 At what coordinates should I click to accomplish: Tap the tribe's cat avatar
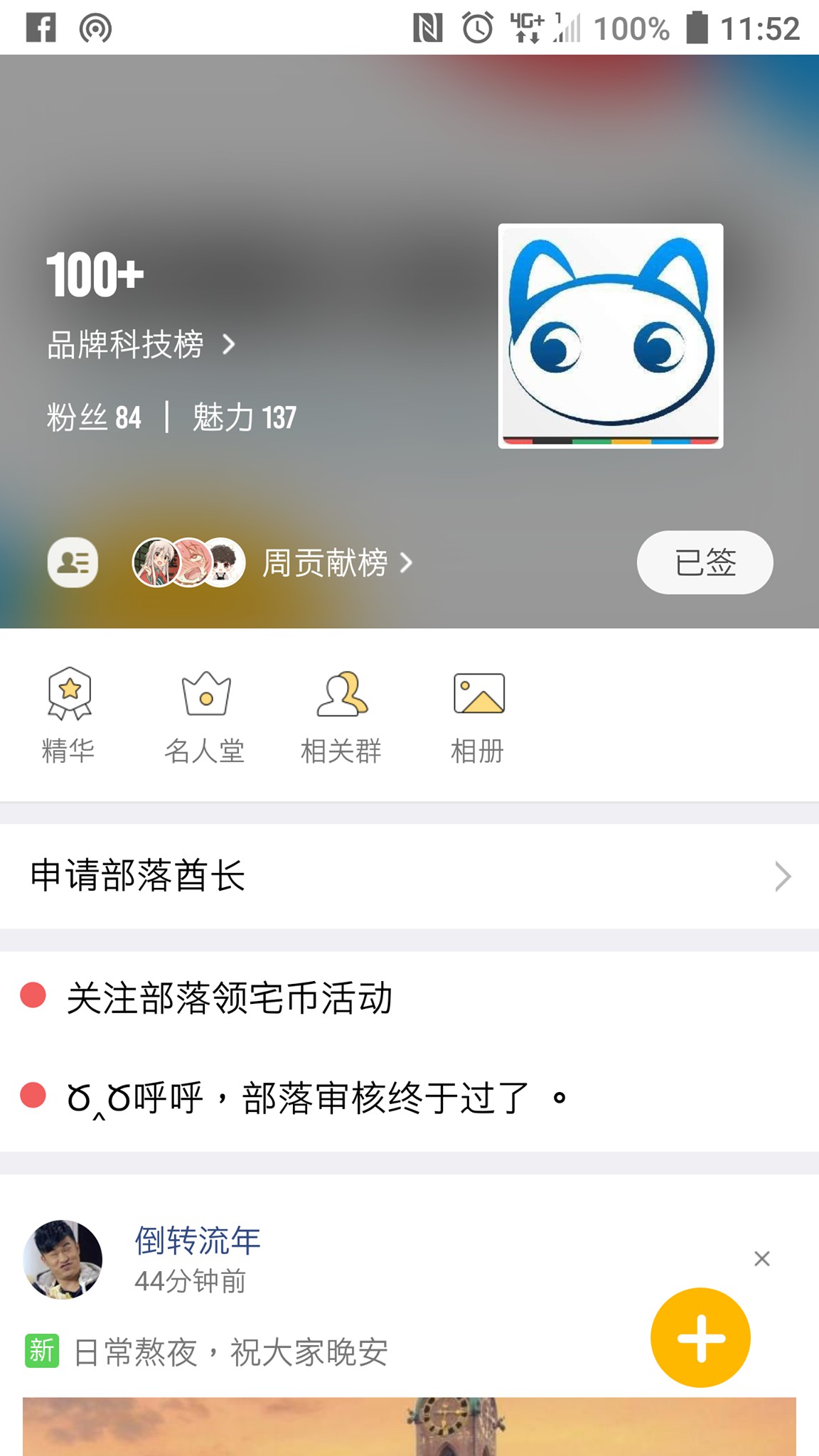pos(610,336)
